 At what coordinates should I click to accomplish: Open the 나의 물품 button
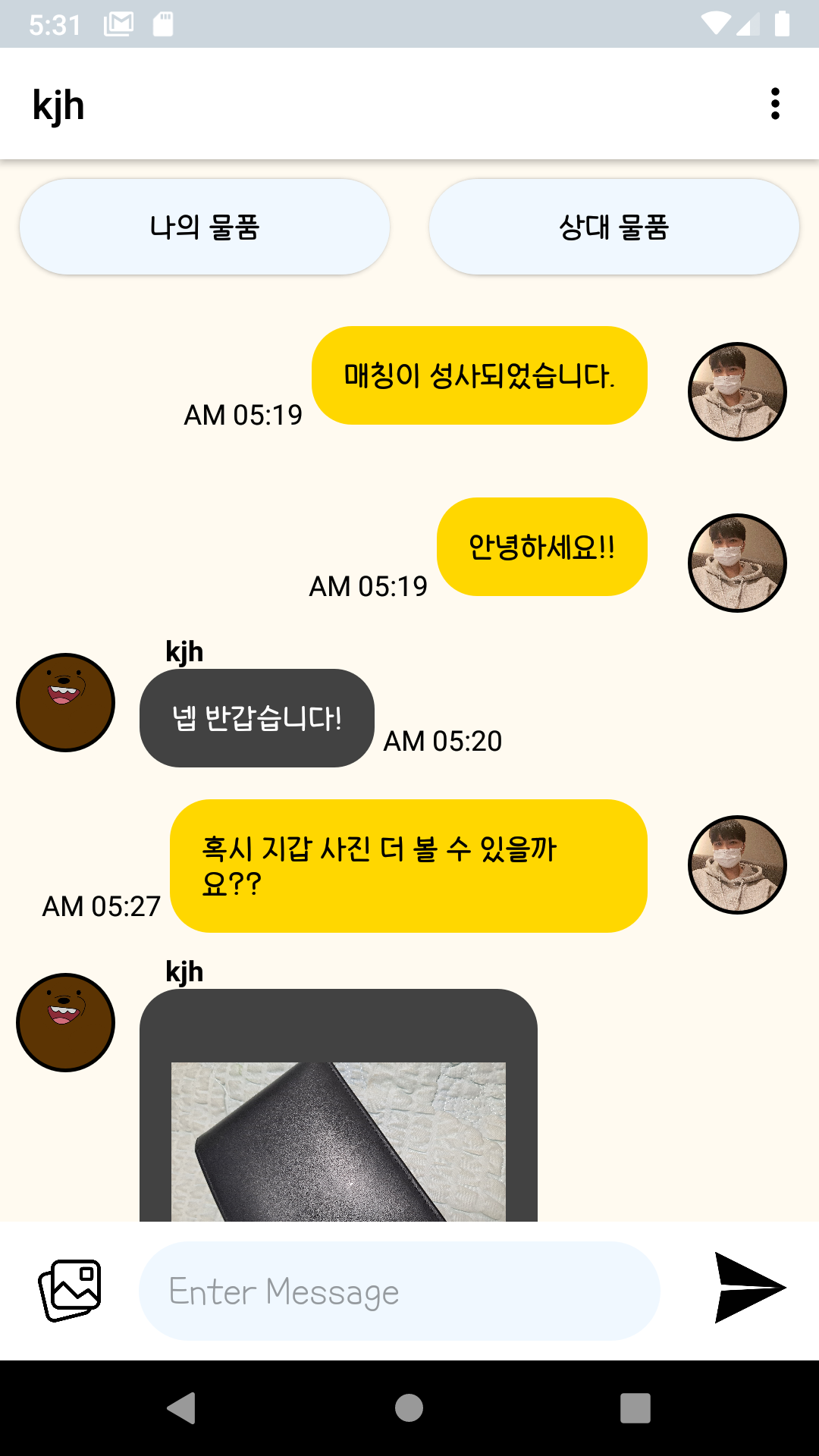205,226
